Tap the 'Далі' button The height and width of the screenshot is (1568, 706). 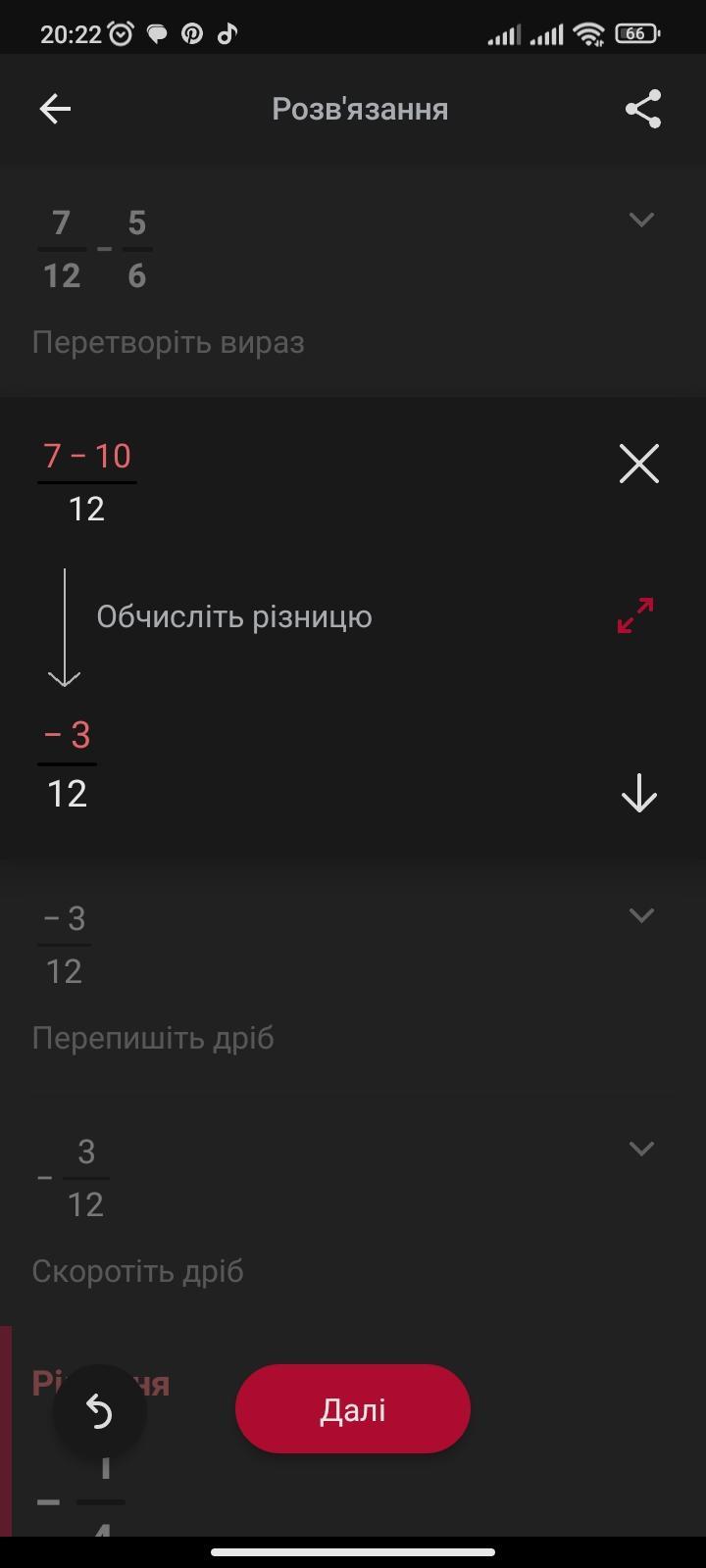353,1409
